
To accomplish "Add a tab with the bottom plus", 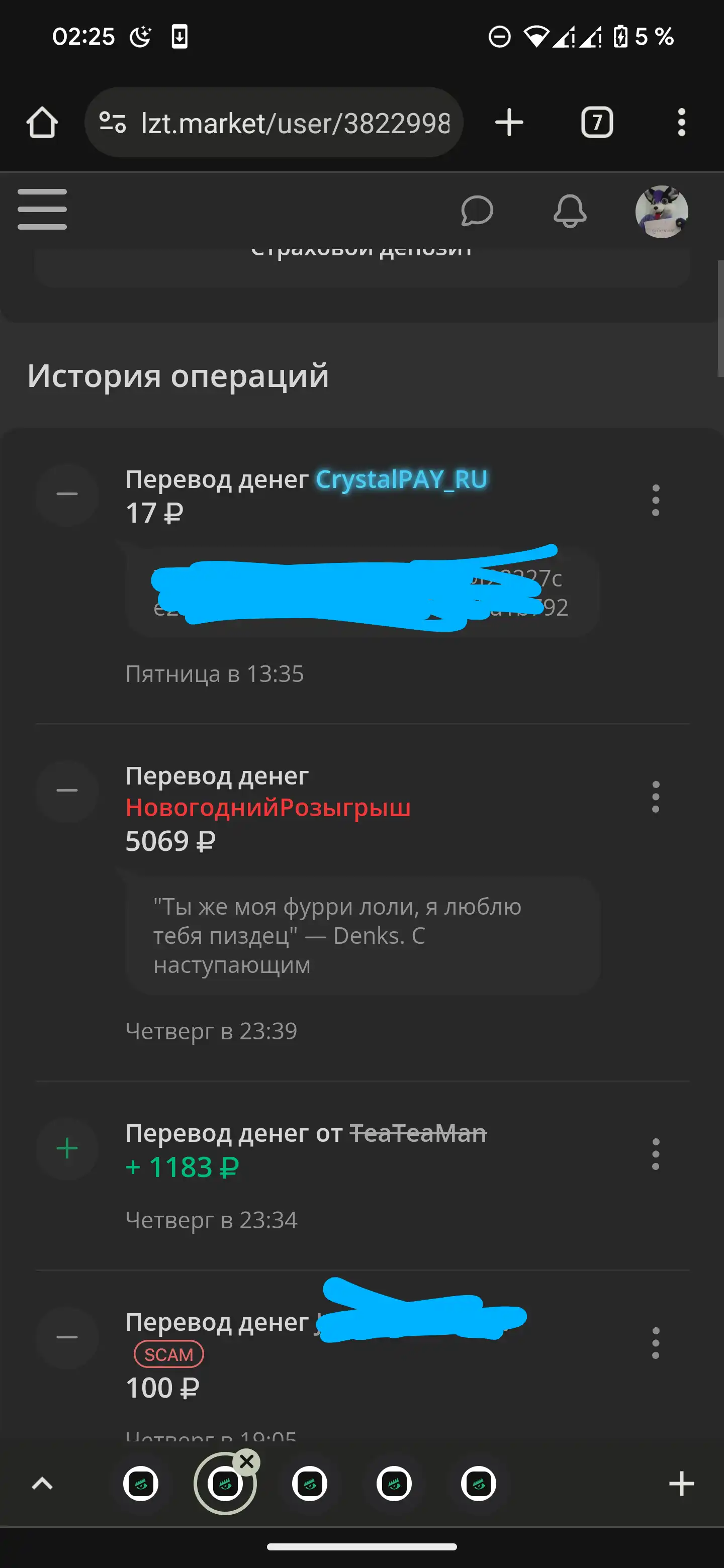I will [681, 1484].
